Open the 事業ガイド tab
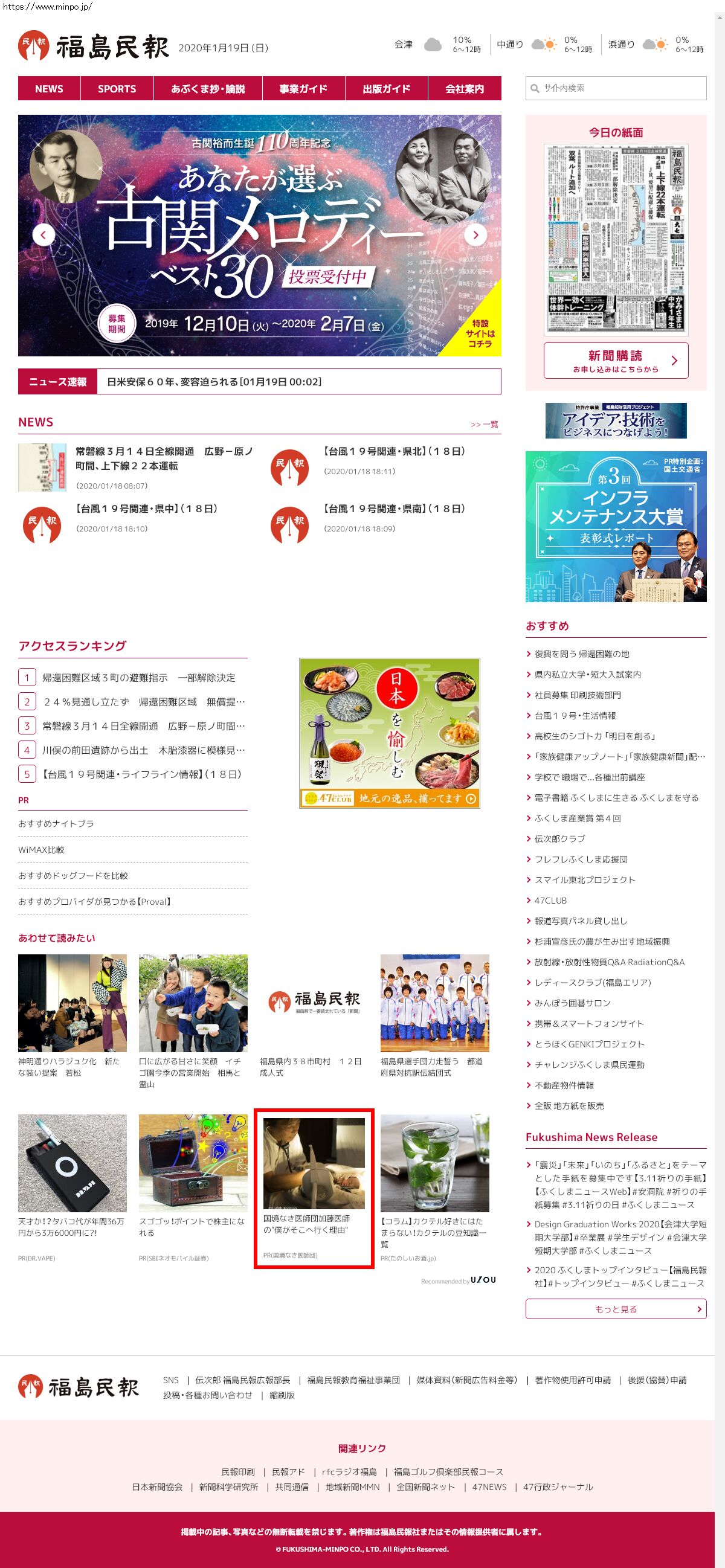 tap(303, 89)
